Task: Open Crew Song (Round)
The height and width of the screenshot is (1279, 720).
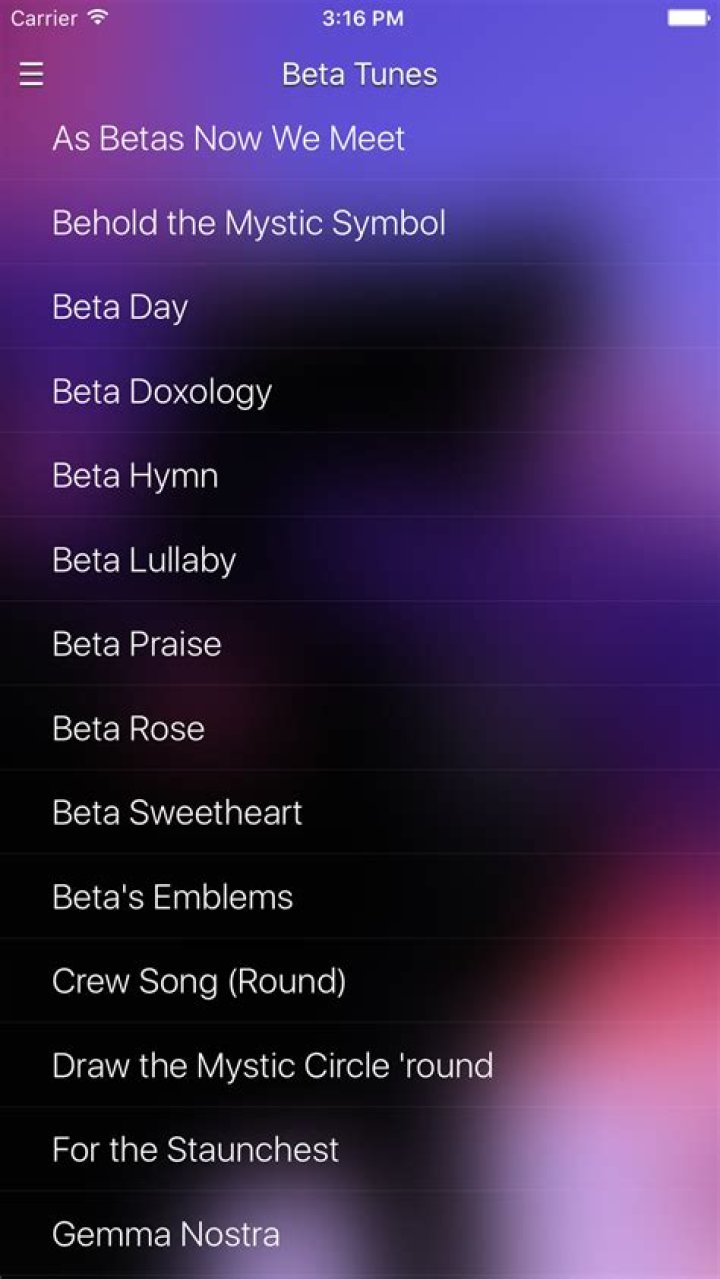Action: pyautogui.click(x=360, y=981)
